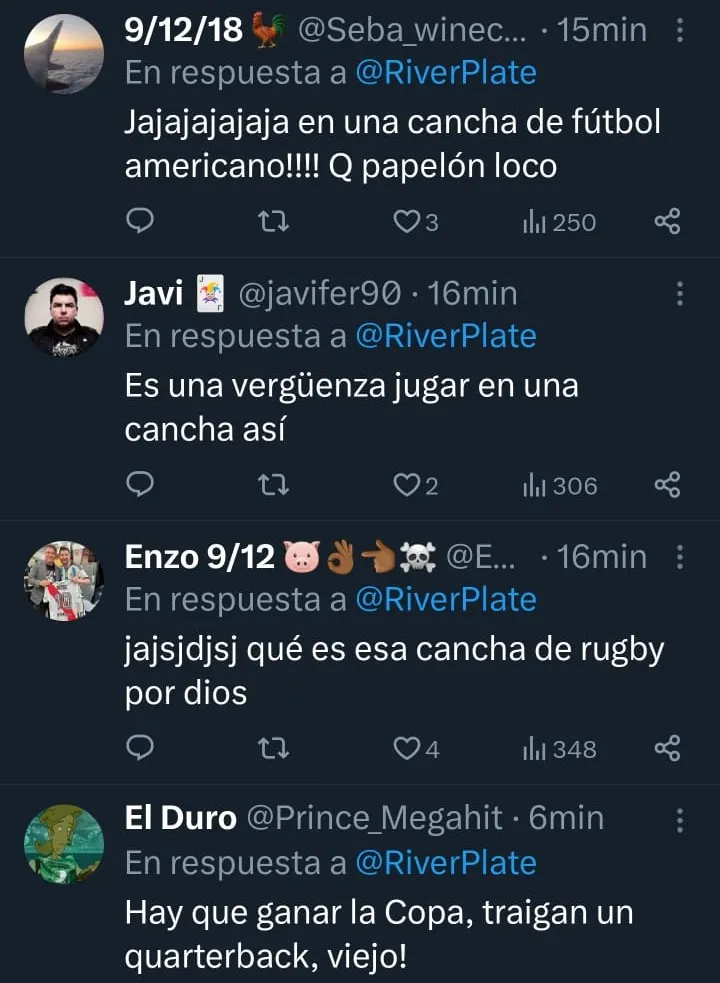This screenshot has height=983, width=720.
Task: Open overflow menu on El Duro's tweet
Action: pyautogui.click(x=680, y=819)
